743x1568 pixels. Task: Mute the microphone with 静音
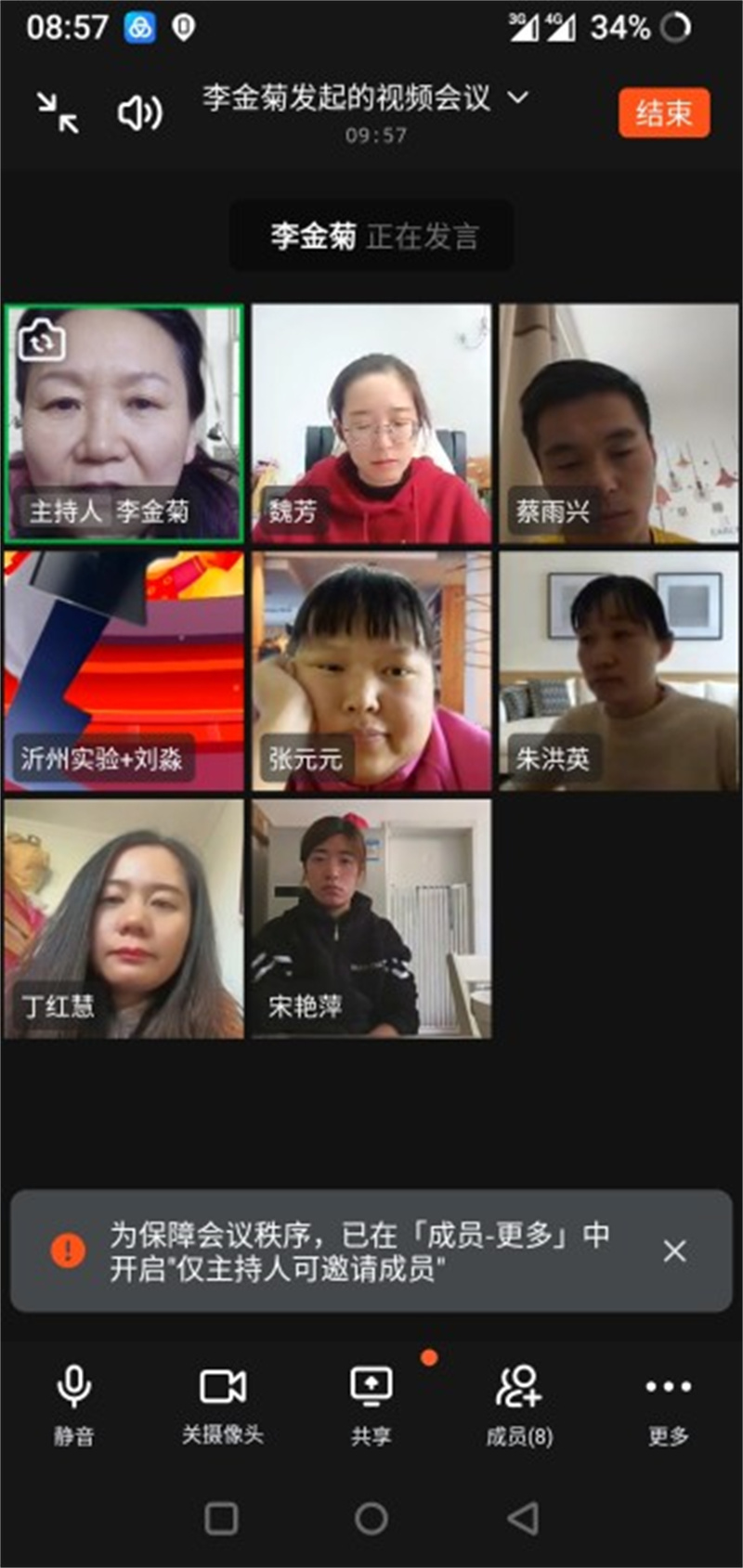point(73,1406)
